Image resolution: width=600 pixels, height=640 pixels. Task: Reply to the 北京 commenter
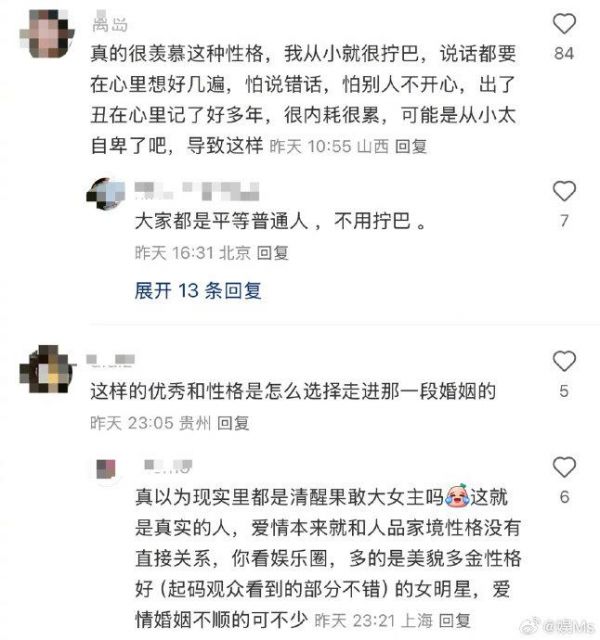click(x=272, y=252)
